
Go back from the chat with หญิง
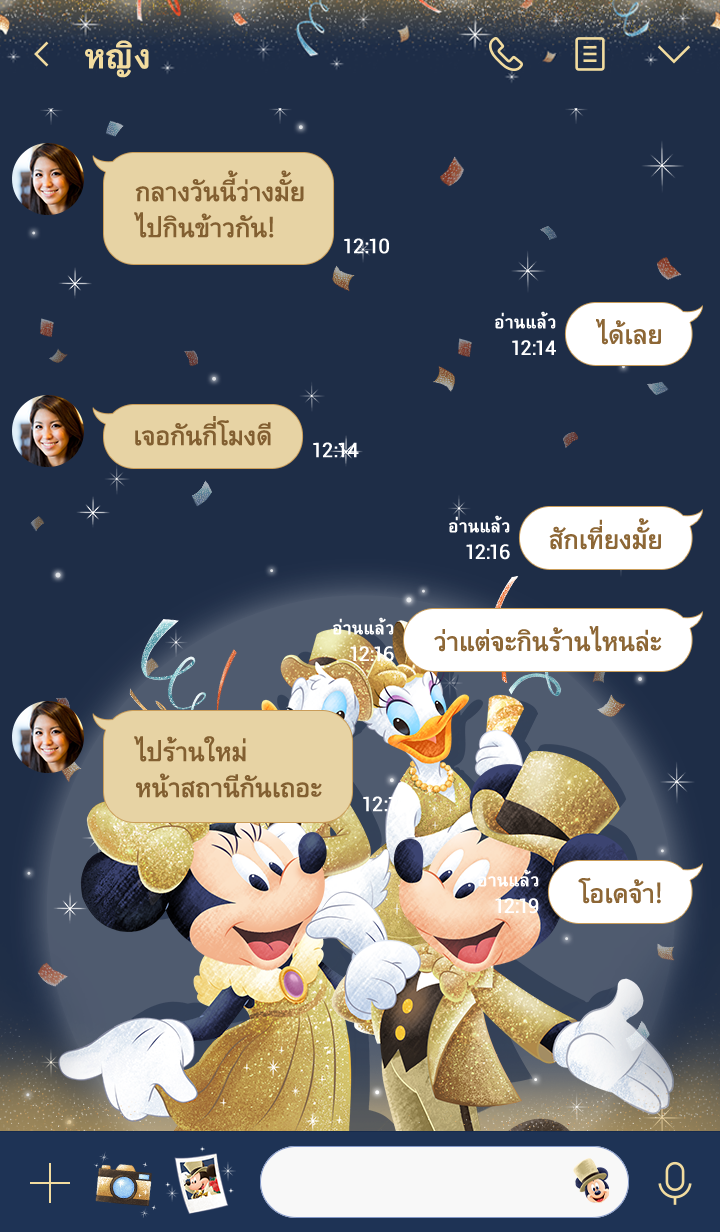tap(41, 54)
